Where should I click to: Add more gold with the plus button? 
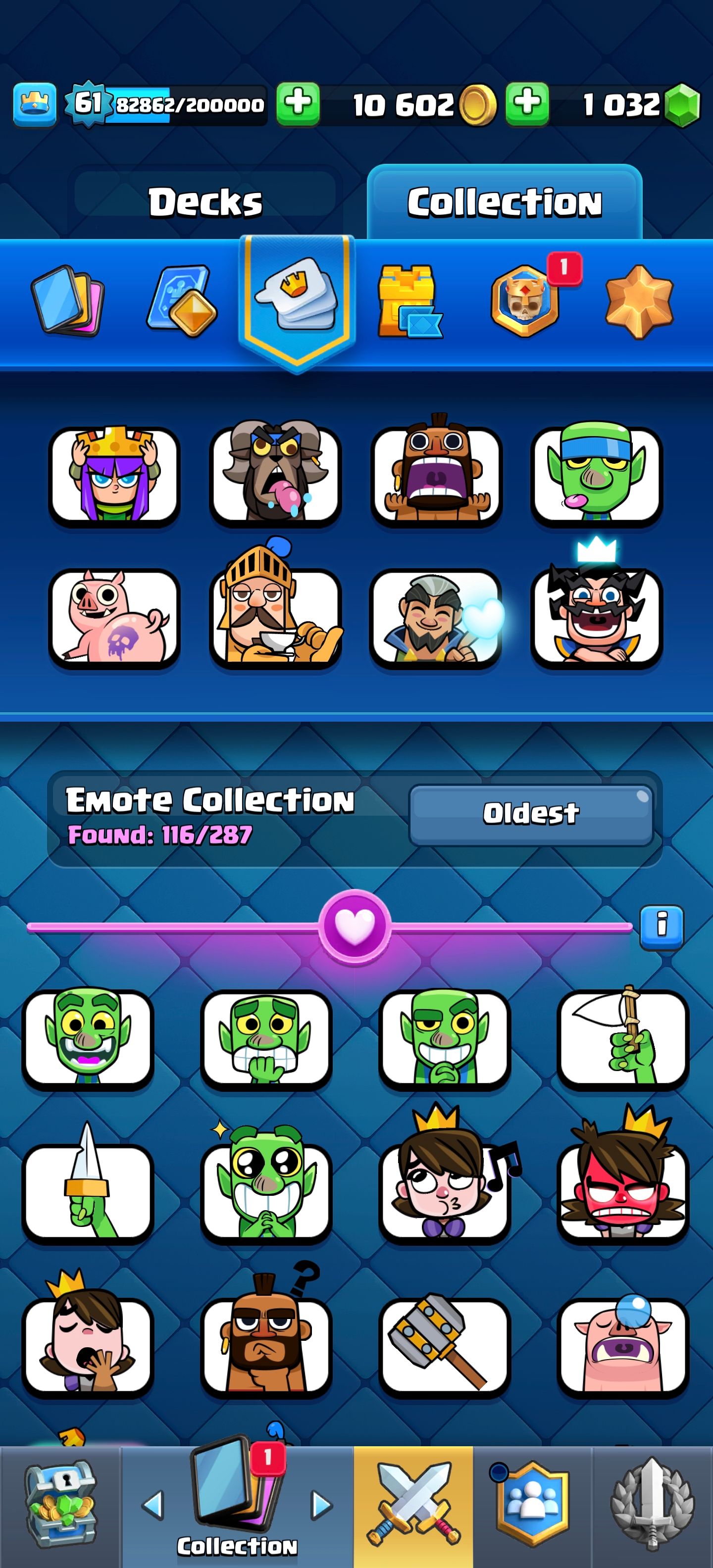(x=299, y=104)
